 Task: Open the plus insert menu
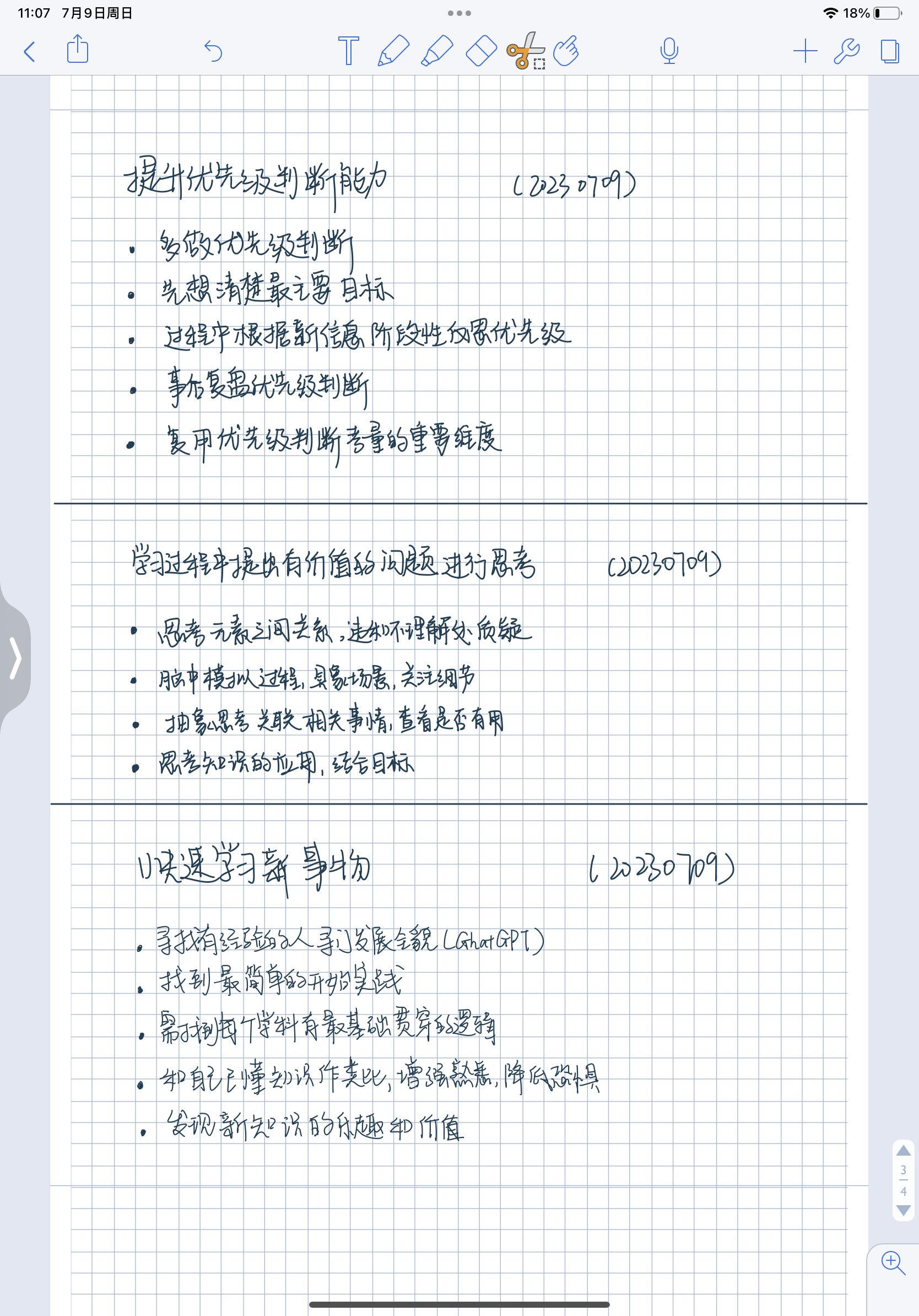805,51
